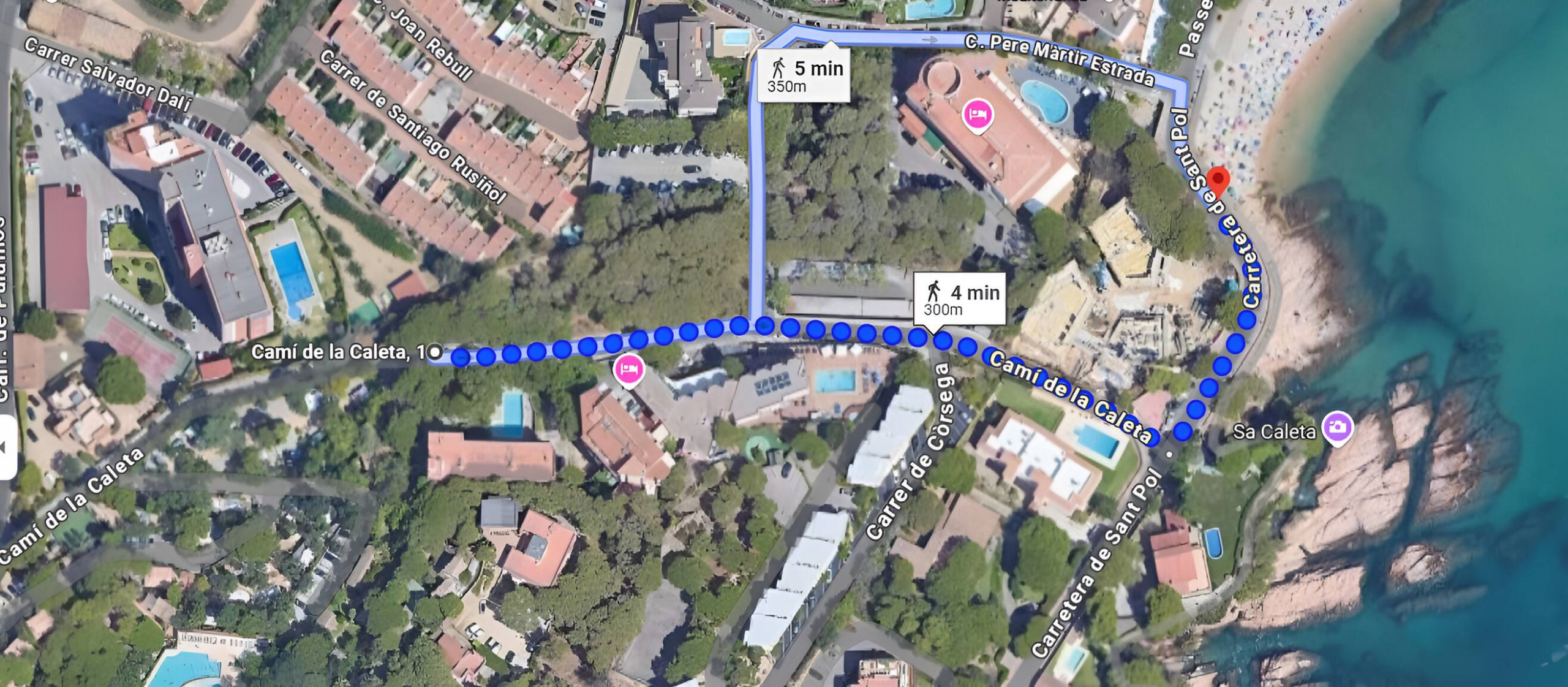1568x687 pixels.
Task: Open hotel pin beside Camí de la Caleta
Action: coord(628,370)
